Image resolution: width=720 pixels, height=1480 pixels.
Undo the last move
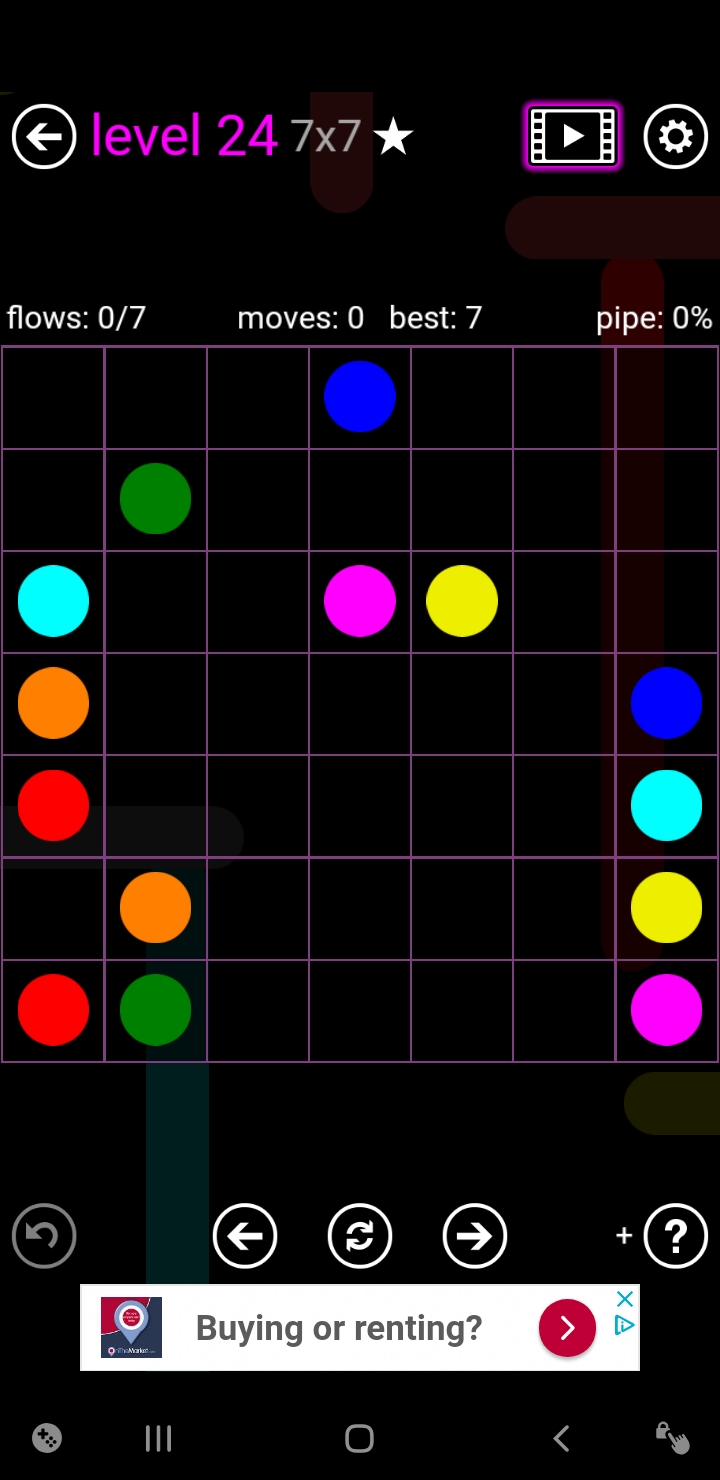click(x=44, y=1236)
